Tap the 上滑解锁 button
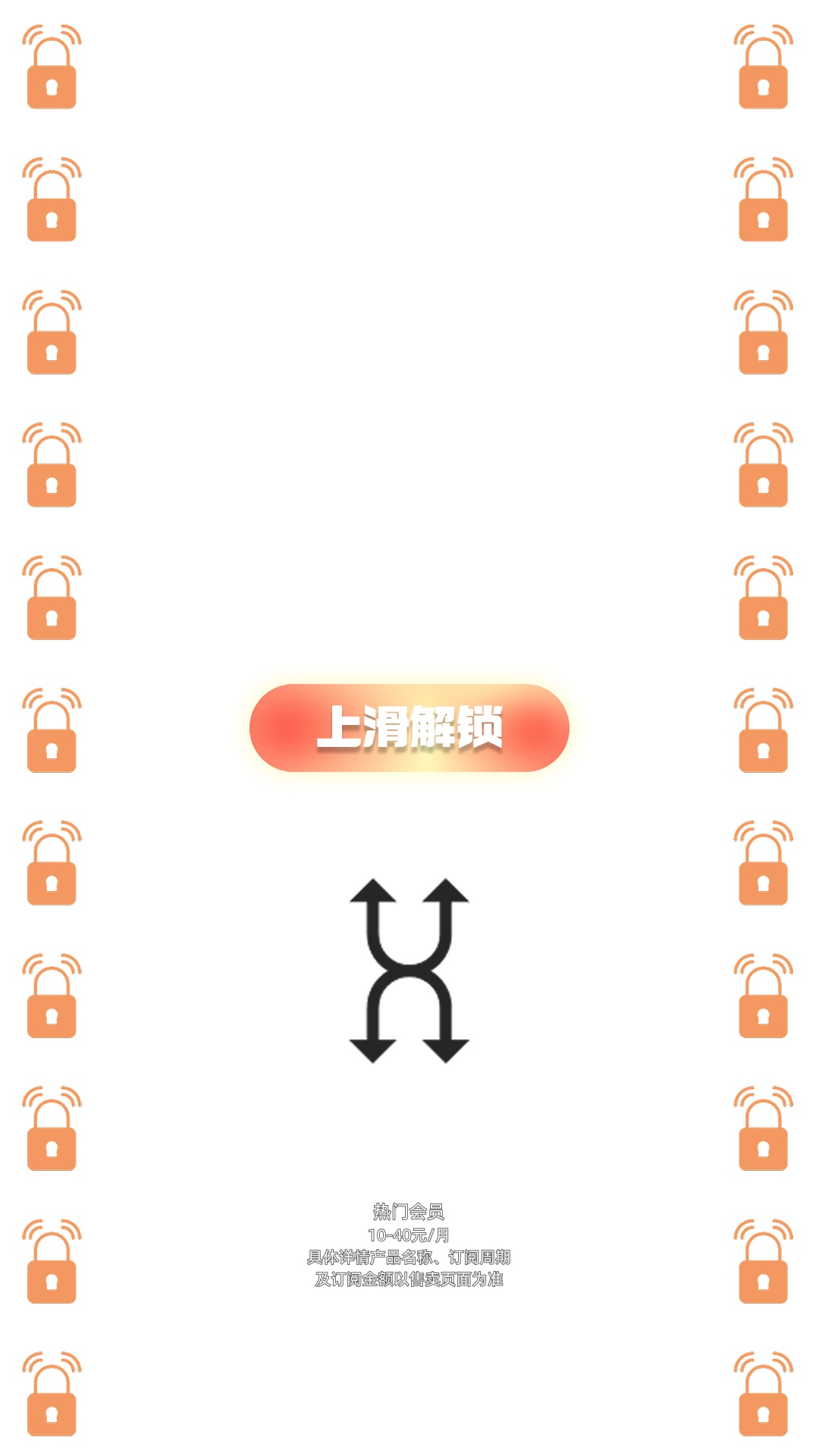 409,728
